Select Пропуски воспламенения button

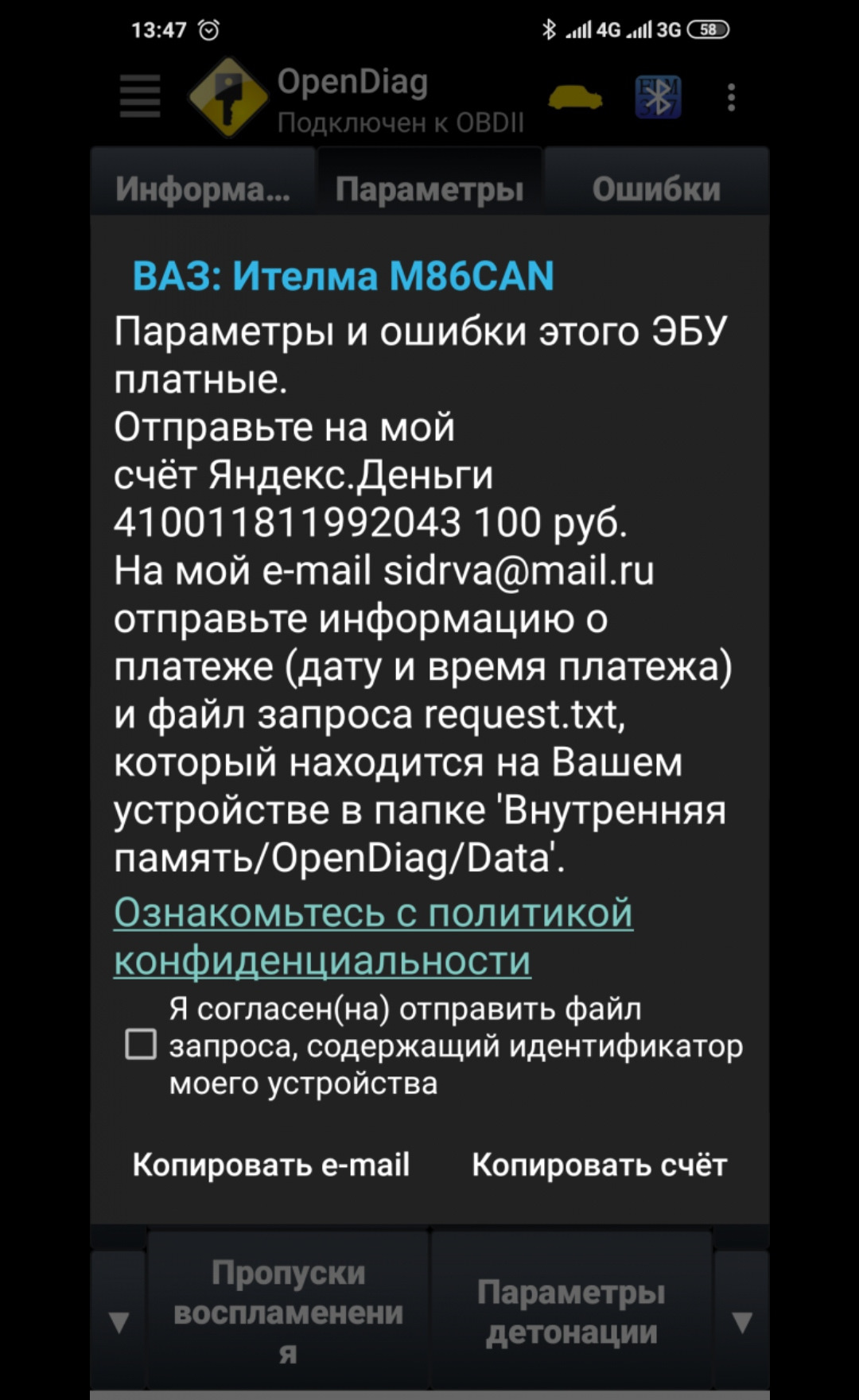pos(288,1310)
